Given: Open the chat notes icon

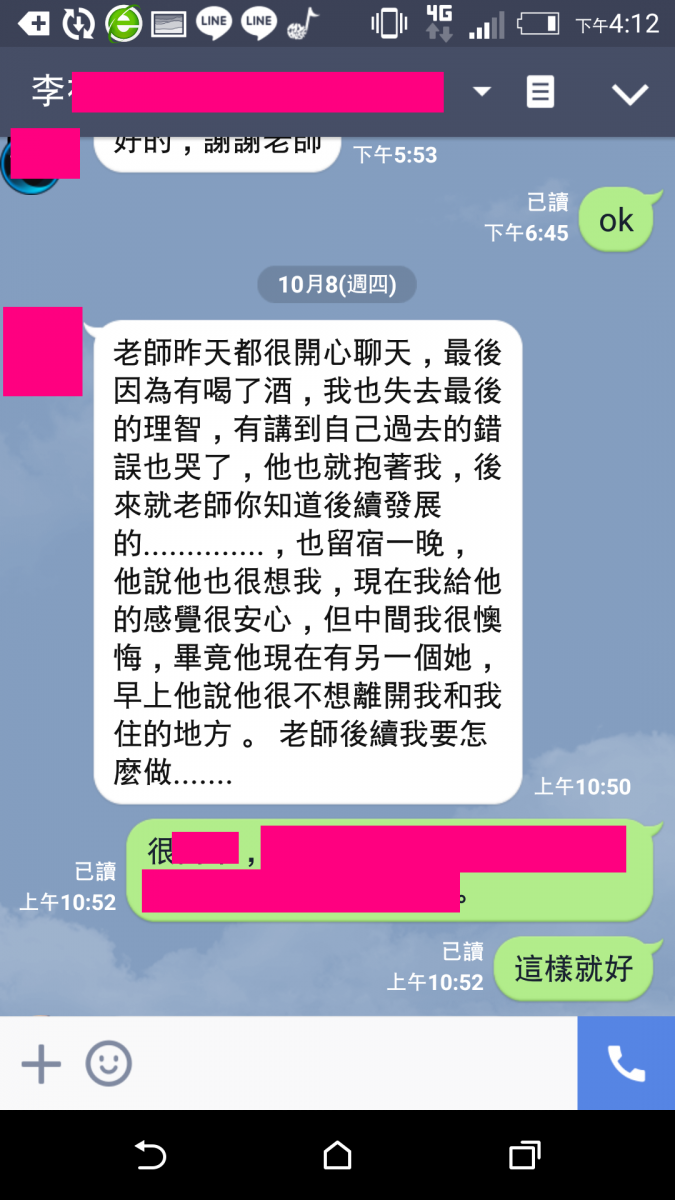Looking at the screenshot, I should click(x=540, y=92).
